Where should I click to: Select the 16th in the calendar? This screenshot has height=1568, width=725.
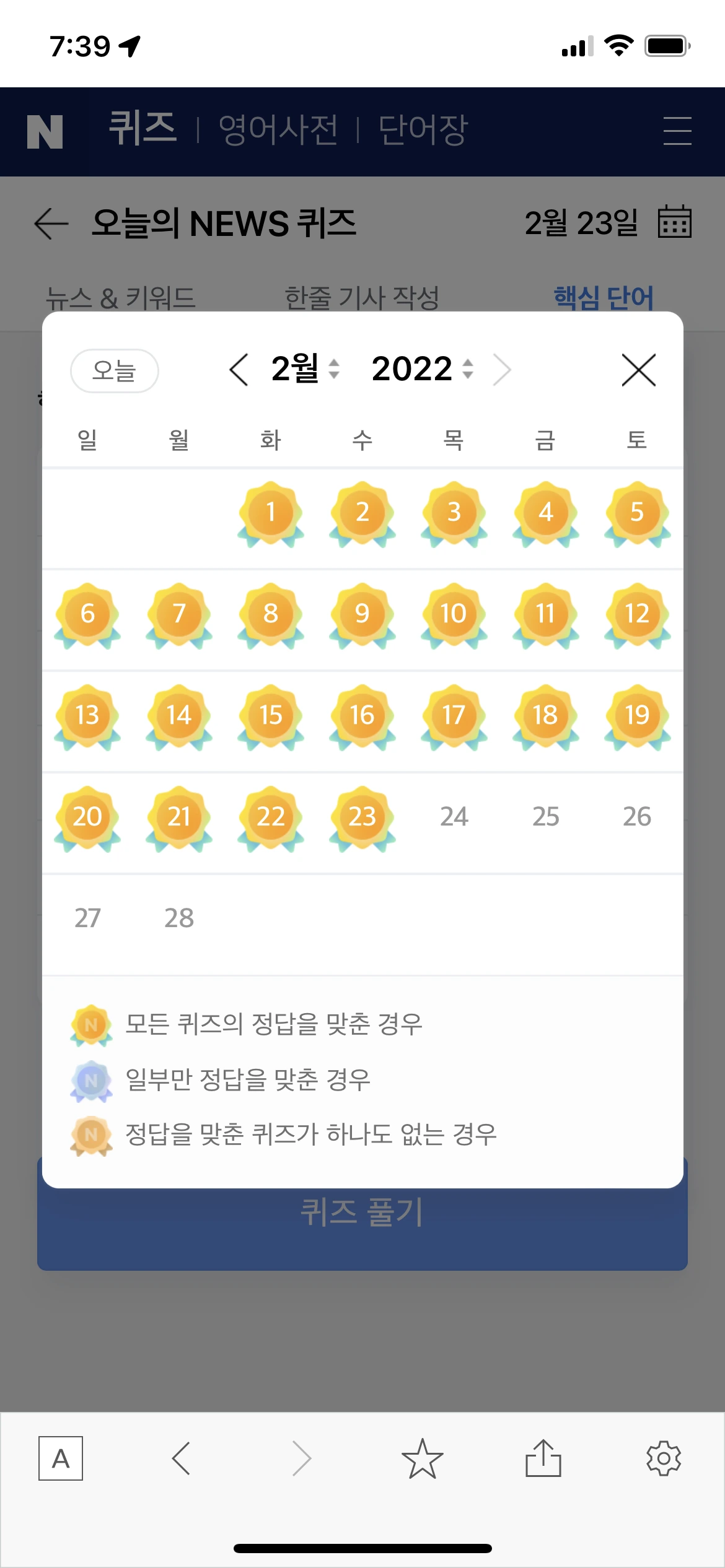coord(362,716)
